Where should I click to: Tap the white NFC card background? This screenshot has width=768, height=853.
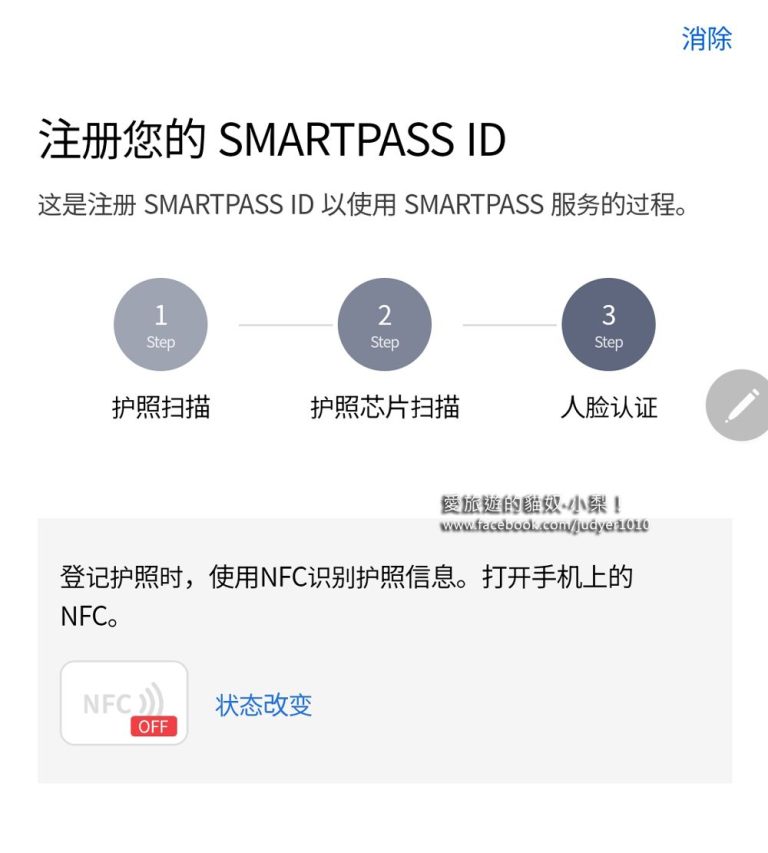[123, 703]
